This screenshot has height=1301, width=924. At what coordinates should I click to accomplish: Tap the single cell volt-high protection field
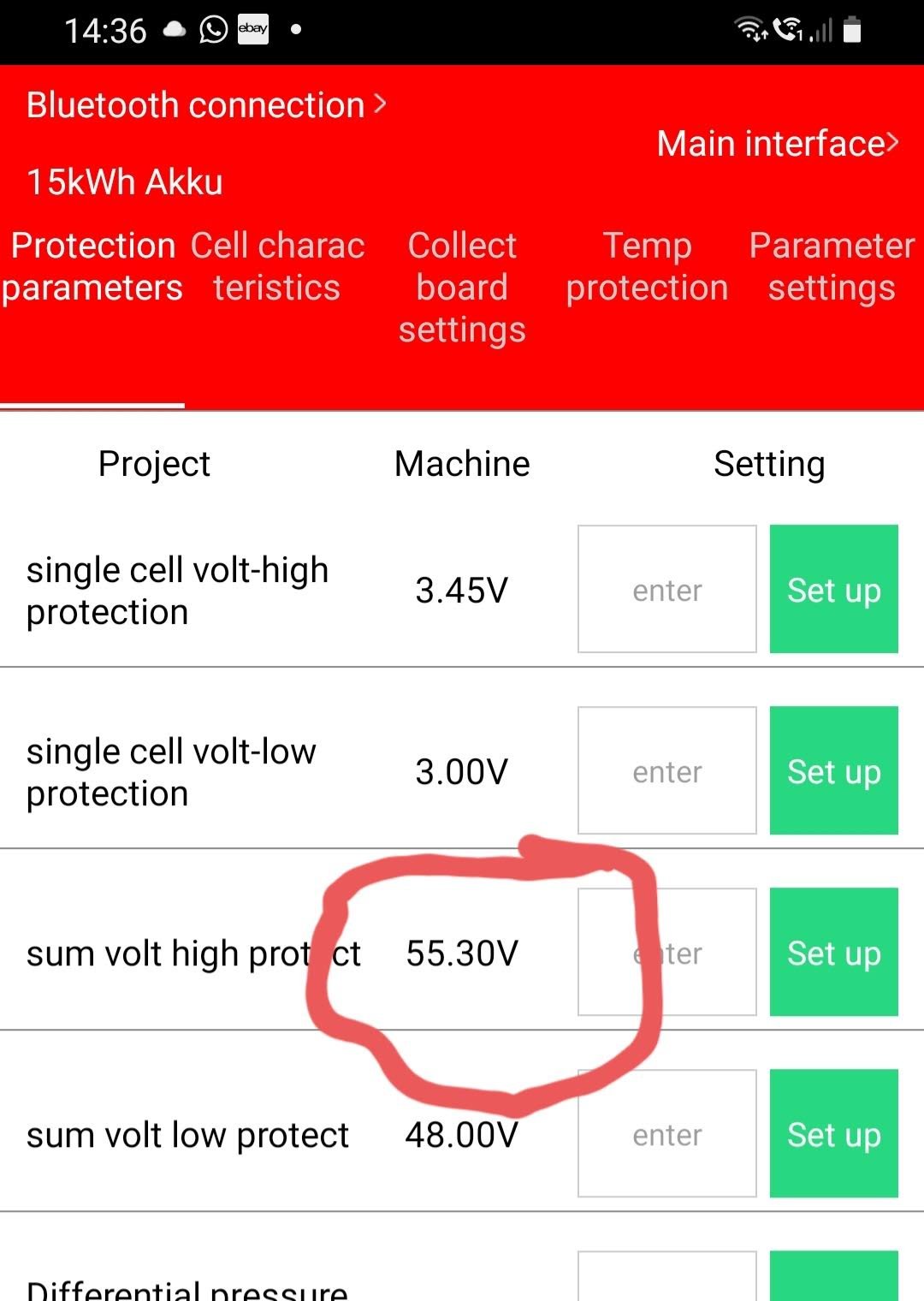pyautogui.click(x=666, y=589)
